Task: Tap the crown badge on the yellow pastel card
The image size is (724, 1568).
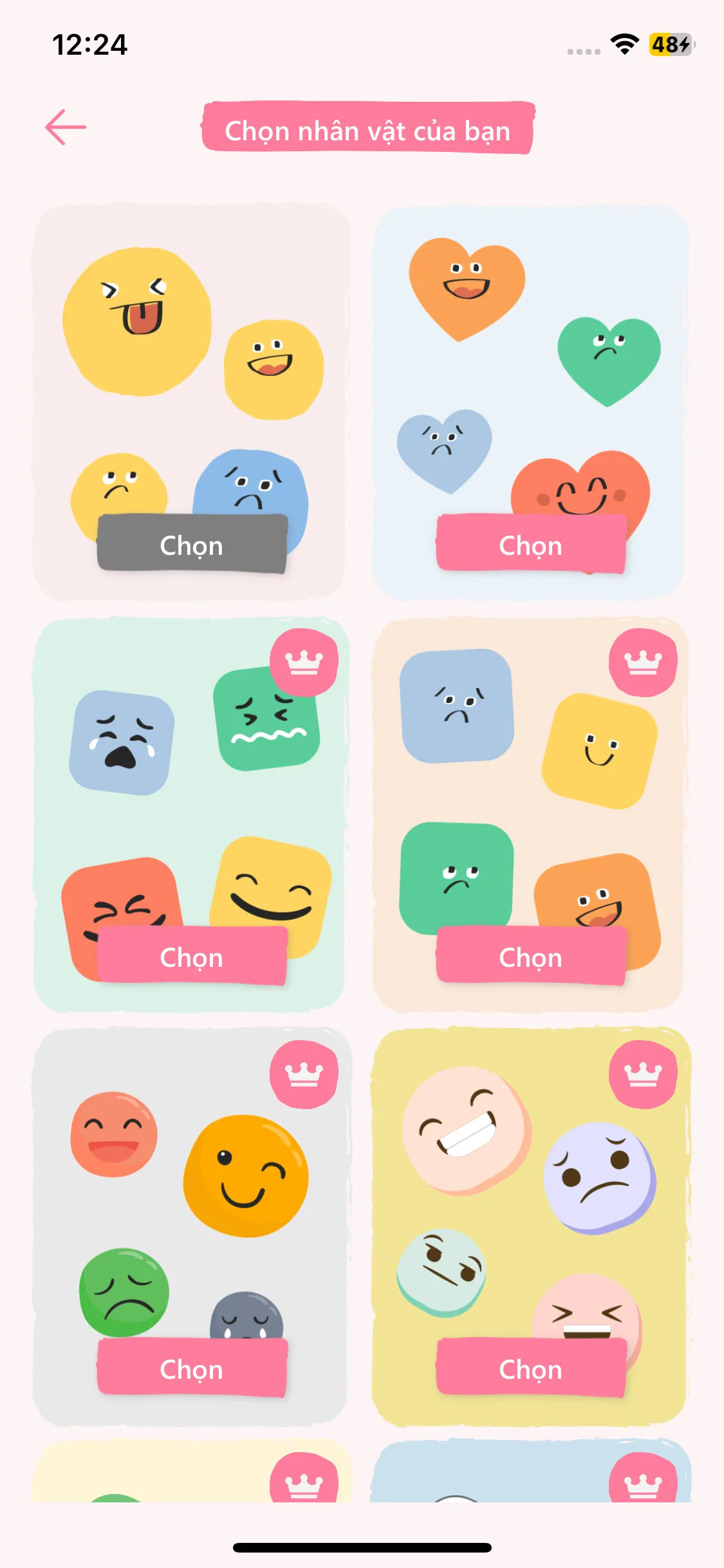Action: point(643,1074)
